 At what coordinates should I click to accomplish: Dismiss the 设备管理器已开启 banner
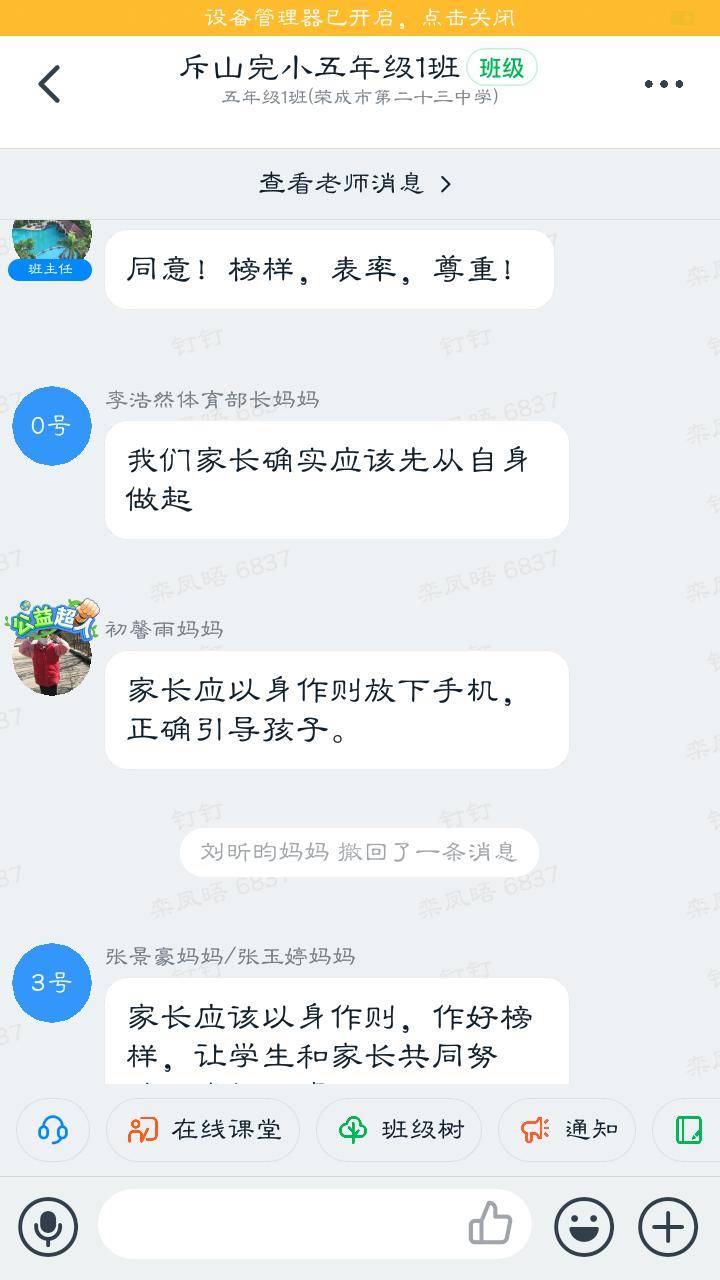[360, 17]
